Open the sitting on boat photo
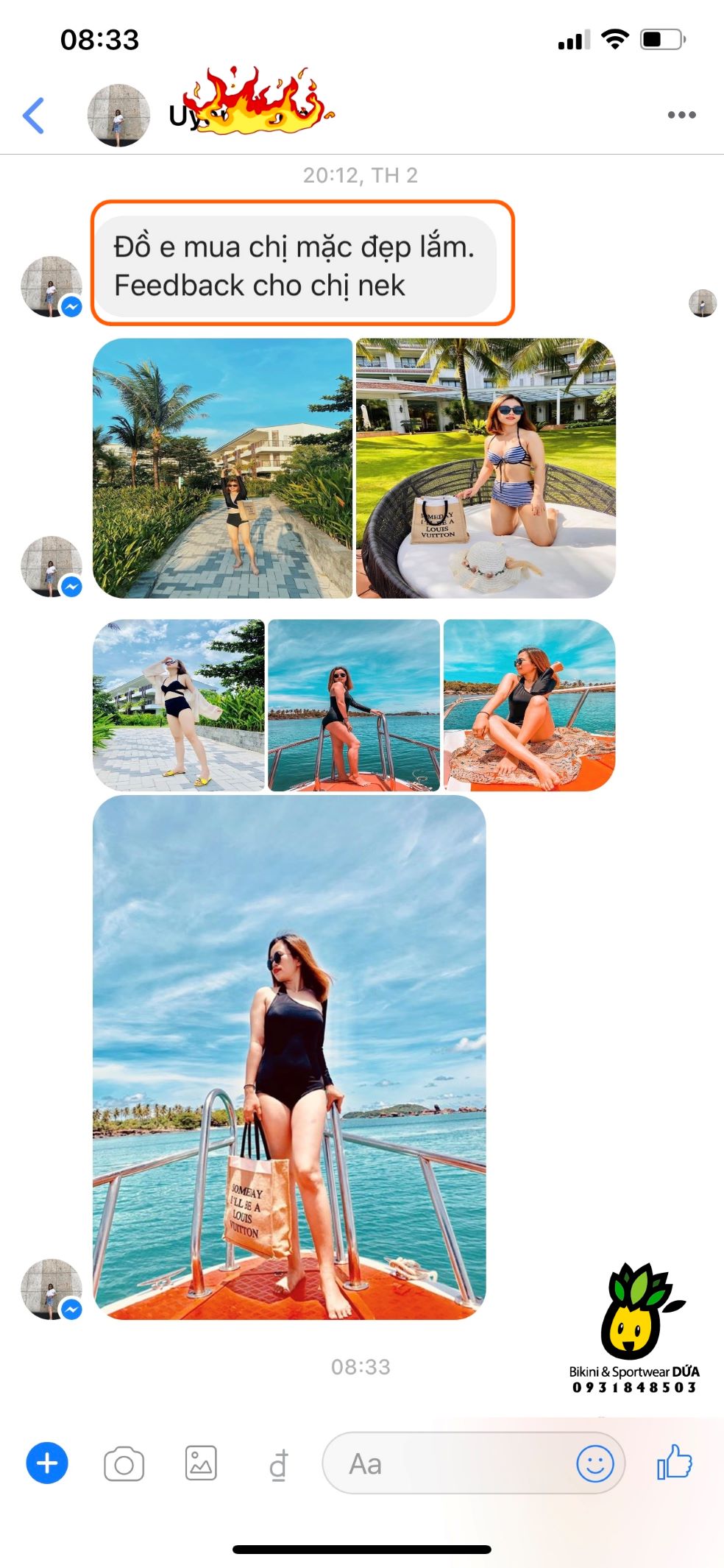The width and height of the screenshot is (724, 1568). click(x=529, y=705)
